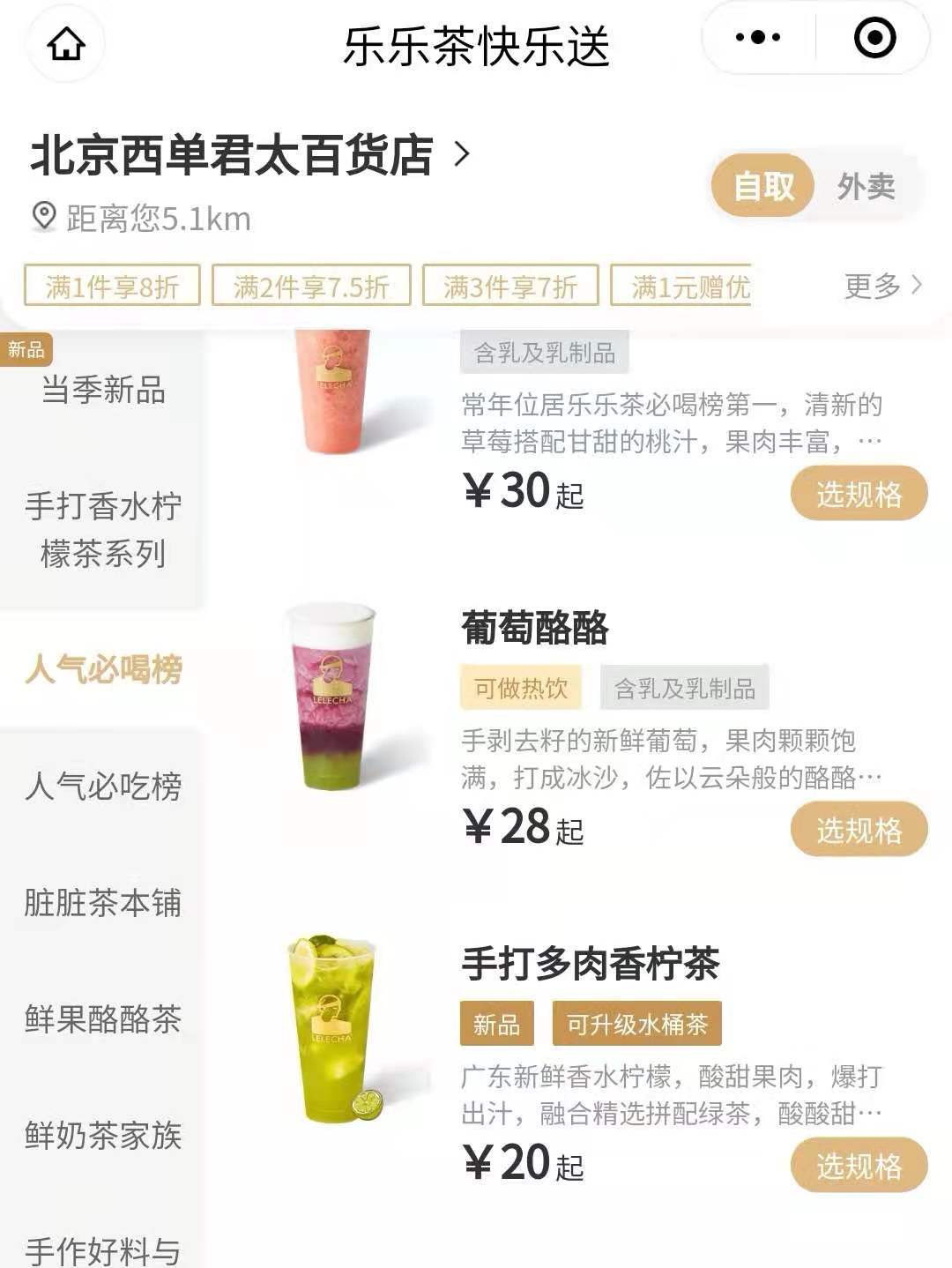Image resolution: width=952 pixels, height=1268 pixels.
Task: Tap the 满2件享7.5折 discount chip
Action: coord(311,286)
